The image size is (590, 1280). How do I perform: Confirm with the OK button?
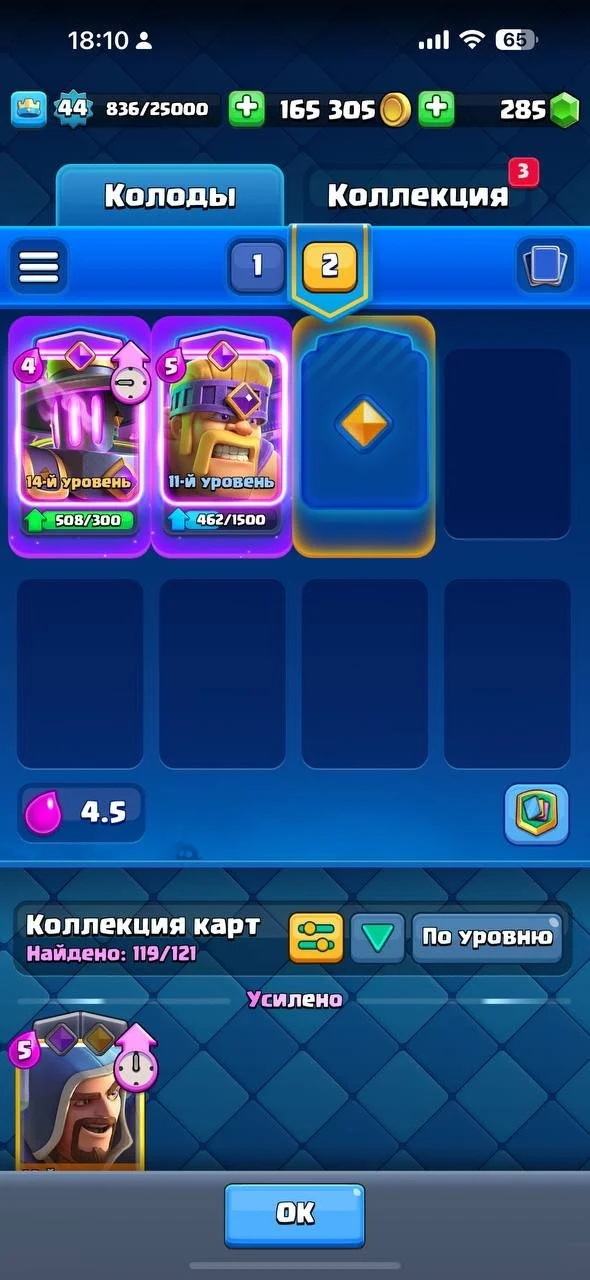pos(295,1214)
